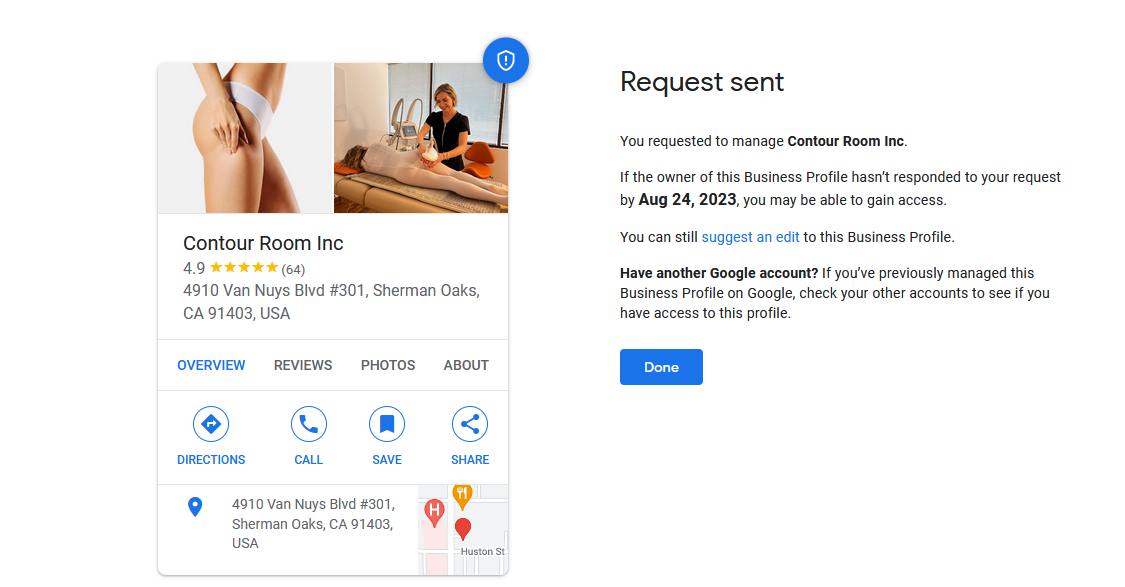Screen dimensions: 1125x587
Task: Tap the blue Done button
Action: pos(661,367)
